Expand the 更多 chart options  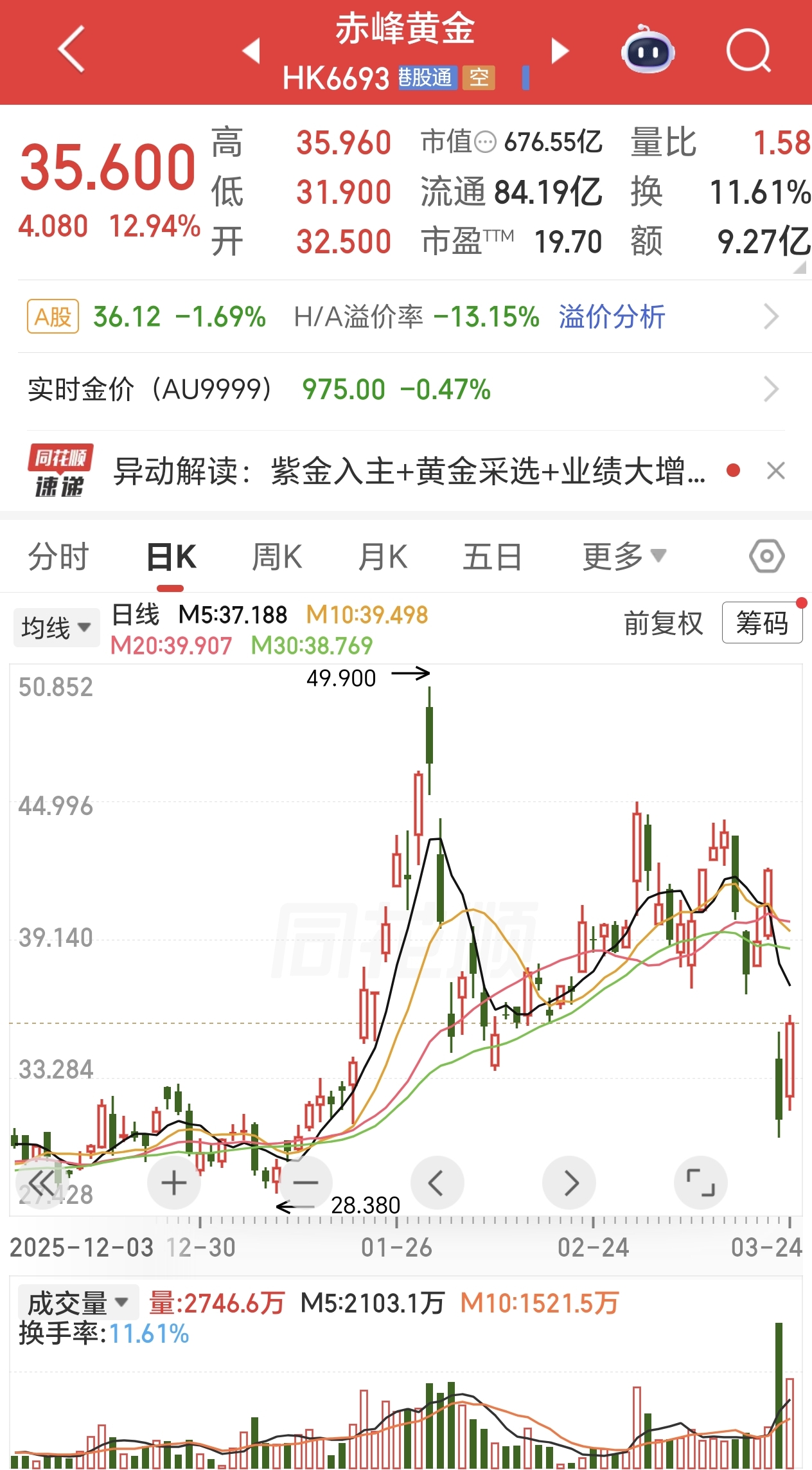[623, 557]
